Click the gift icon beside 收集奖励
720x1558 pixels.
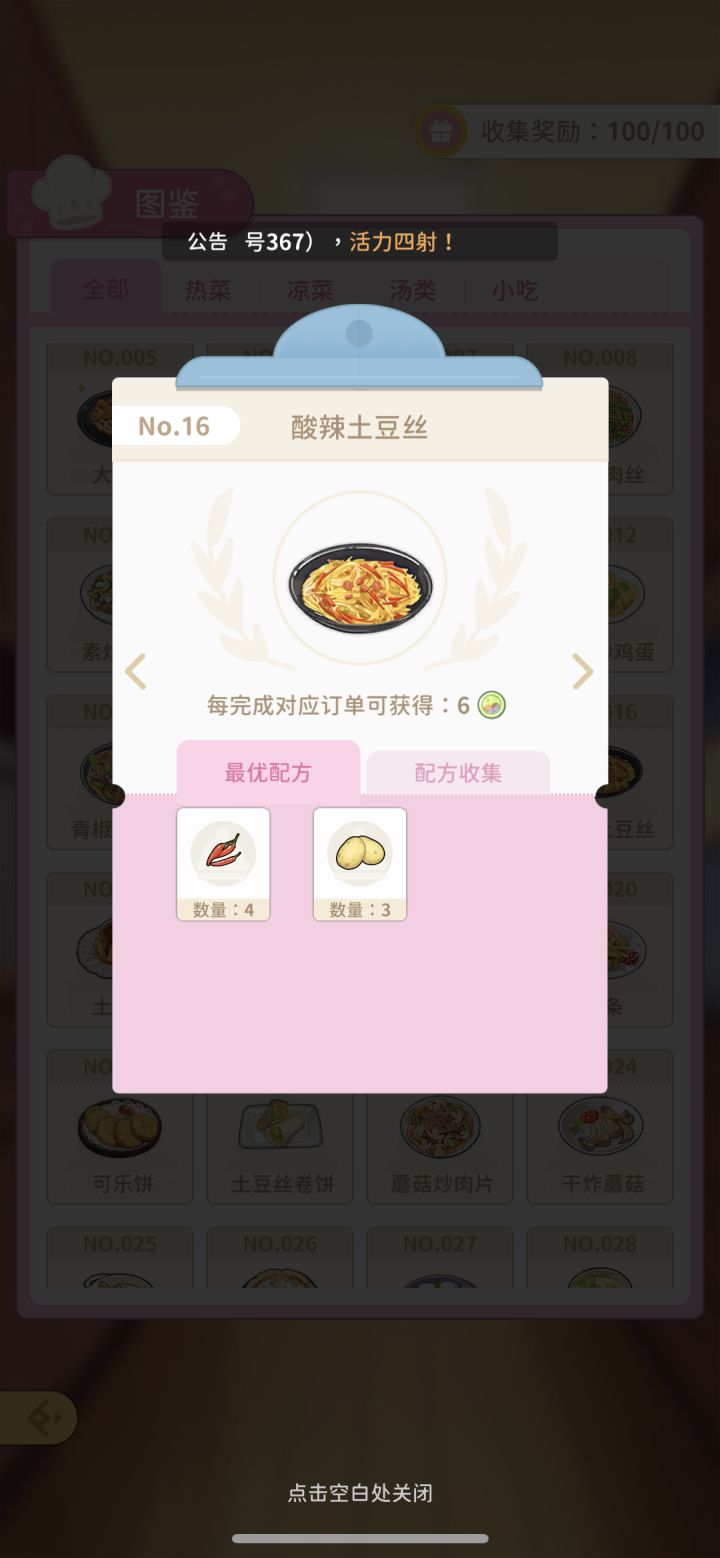coord(440,130)
